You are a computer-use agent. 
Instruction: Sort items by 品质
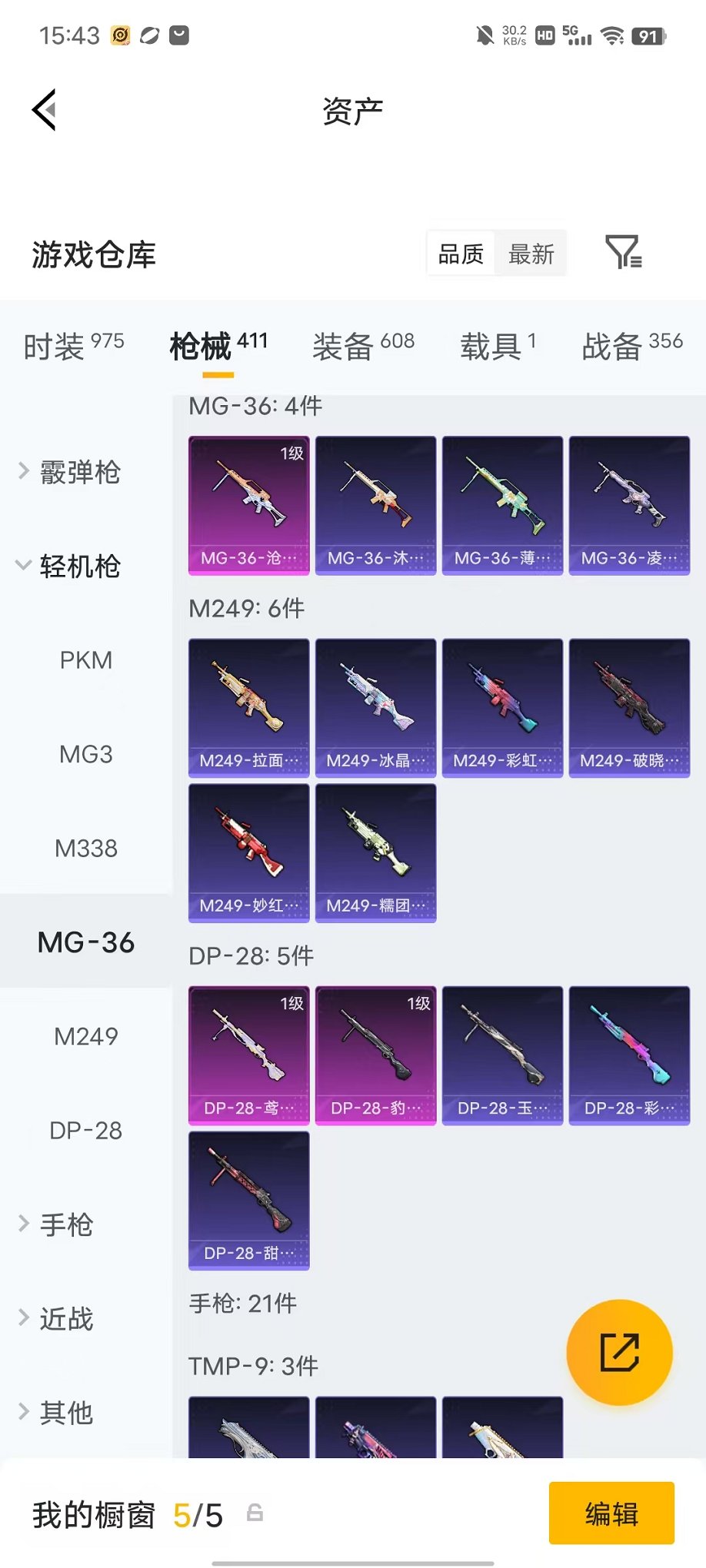click(461, 254)
